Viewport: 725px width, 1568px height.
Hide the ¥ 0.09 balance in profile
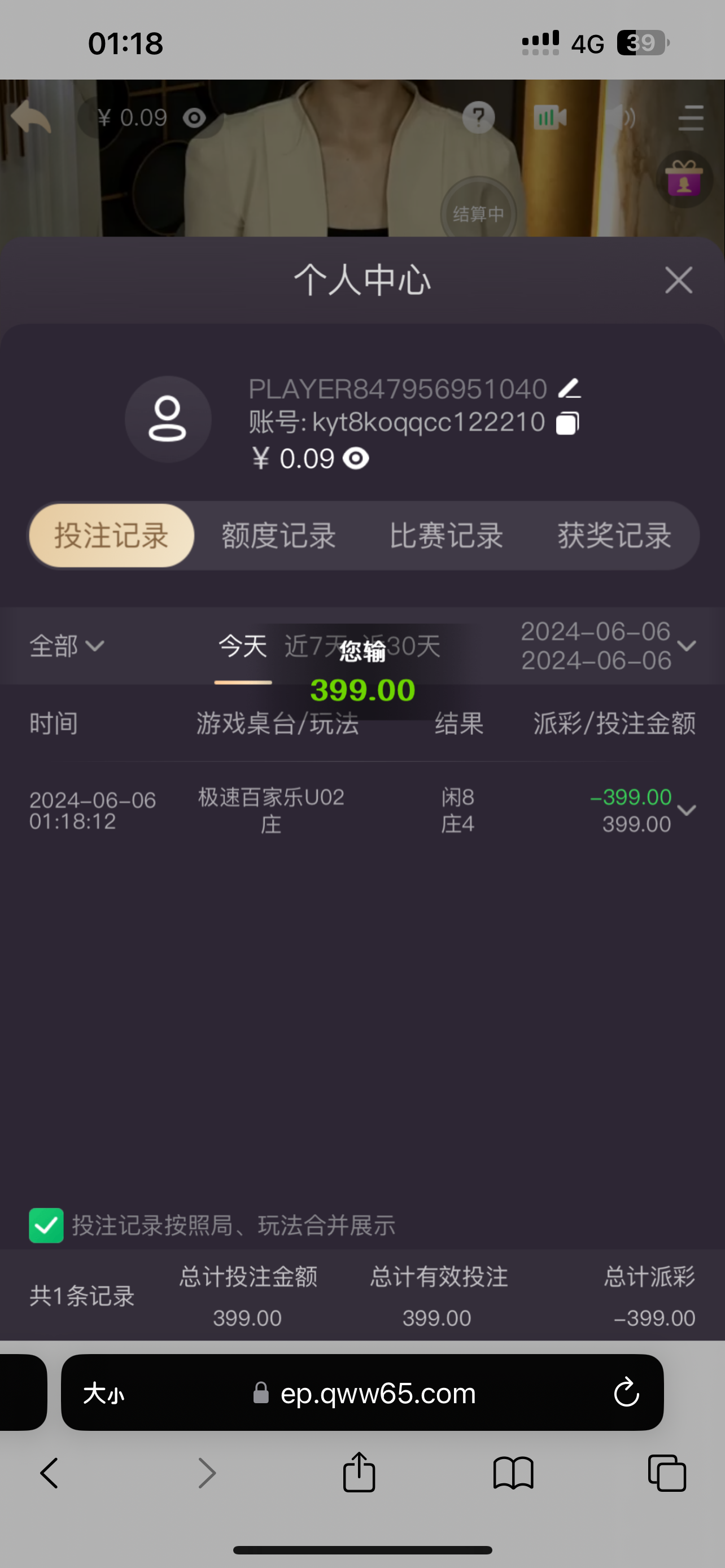[356, 458]
